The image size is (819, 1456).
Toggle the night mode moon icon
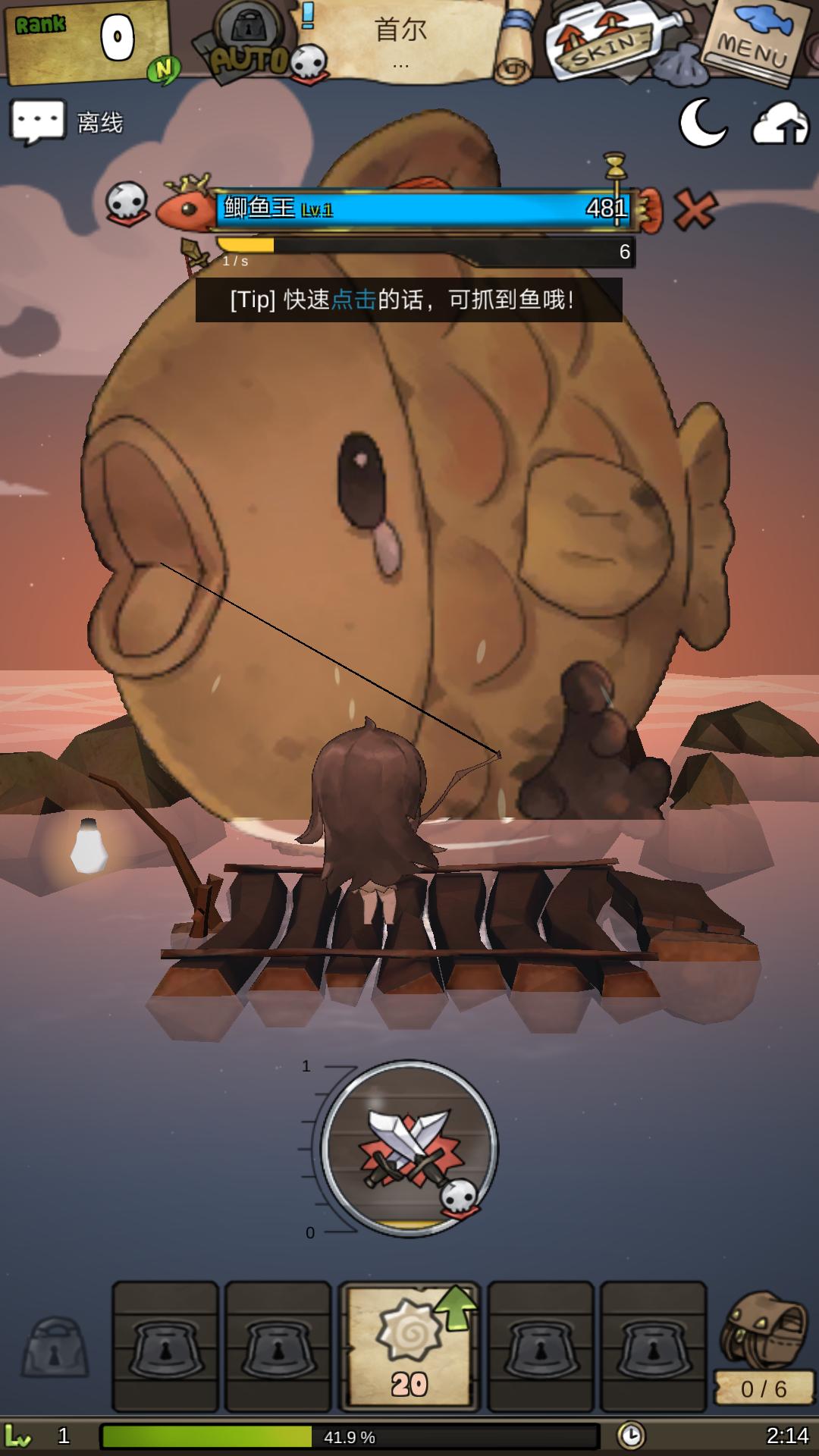coord(703,123)
